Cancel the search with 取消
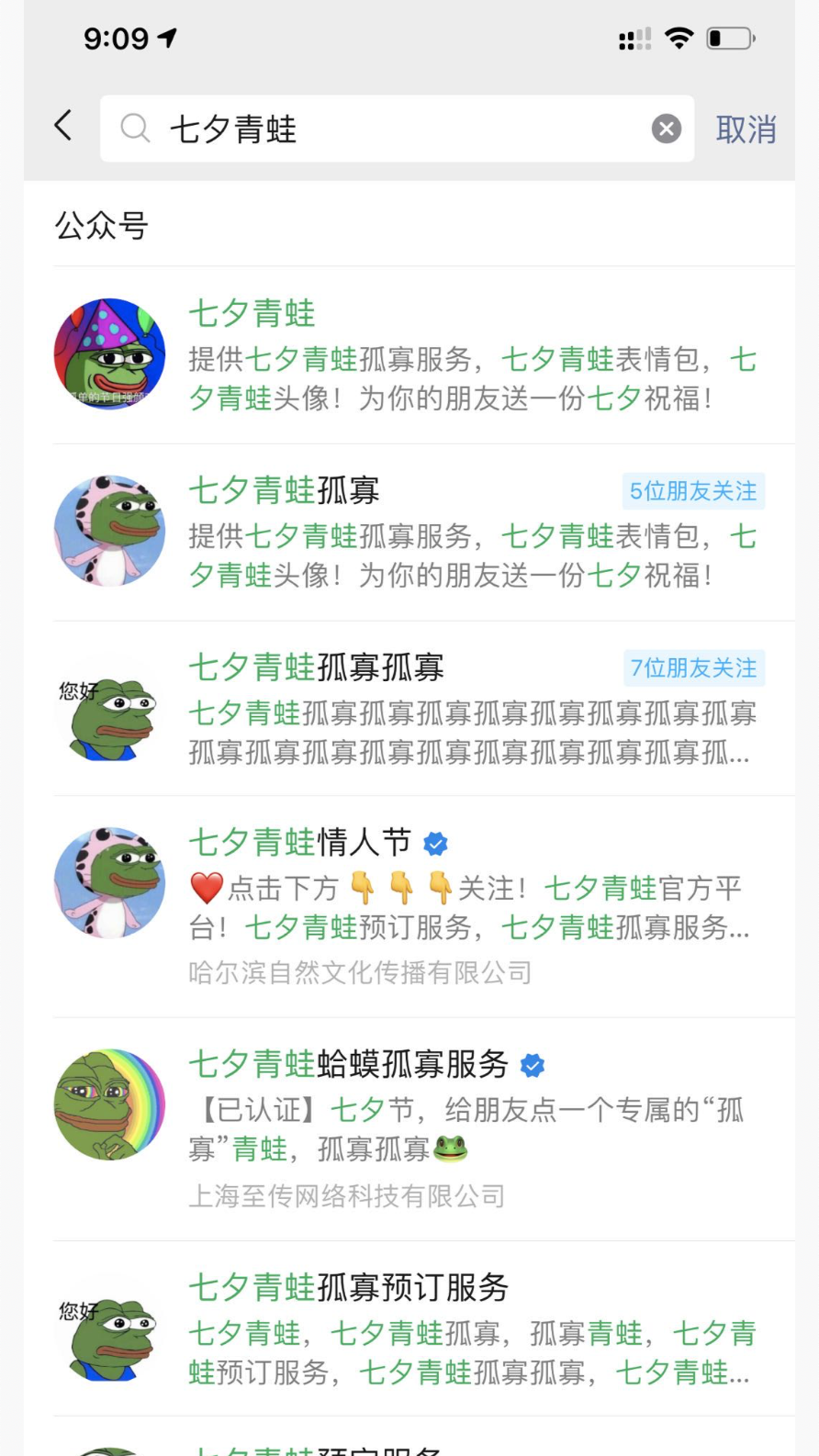 coord(746,129)
